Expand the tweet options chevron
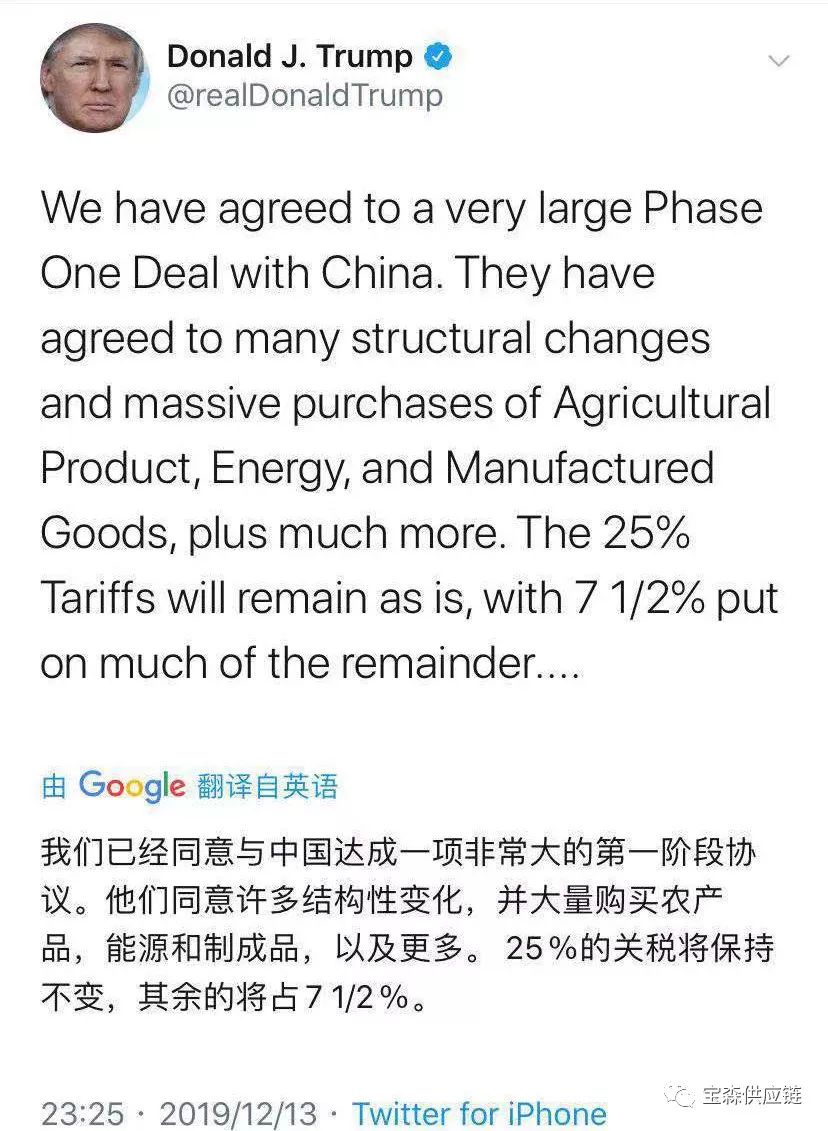 [x=778, y=61]
